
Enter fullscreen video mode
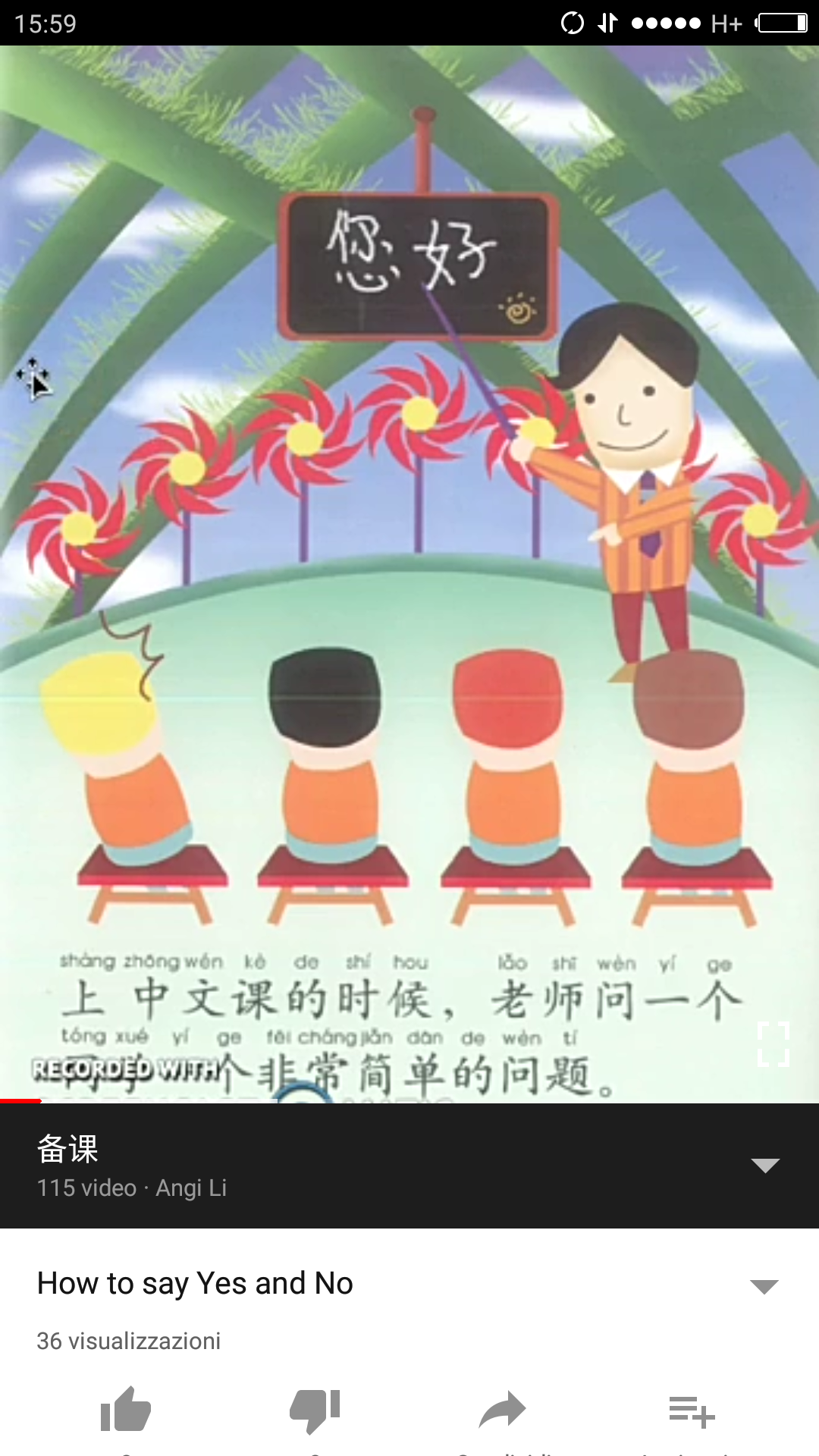tap(773, 1044)
